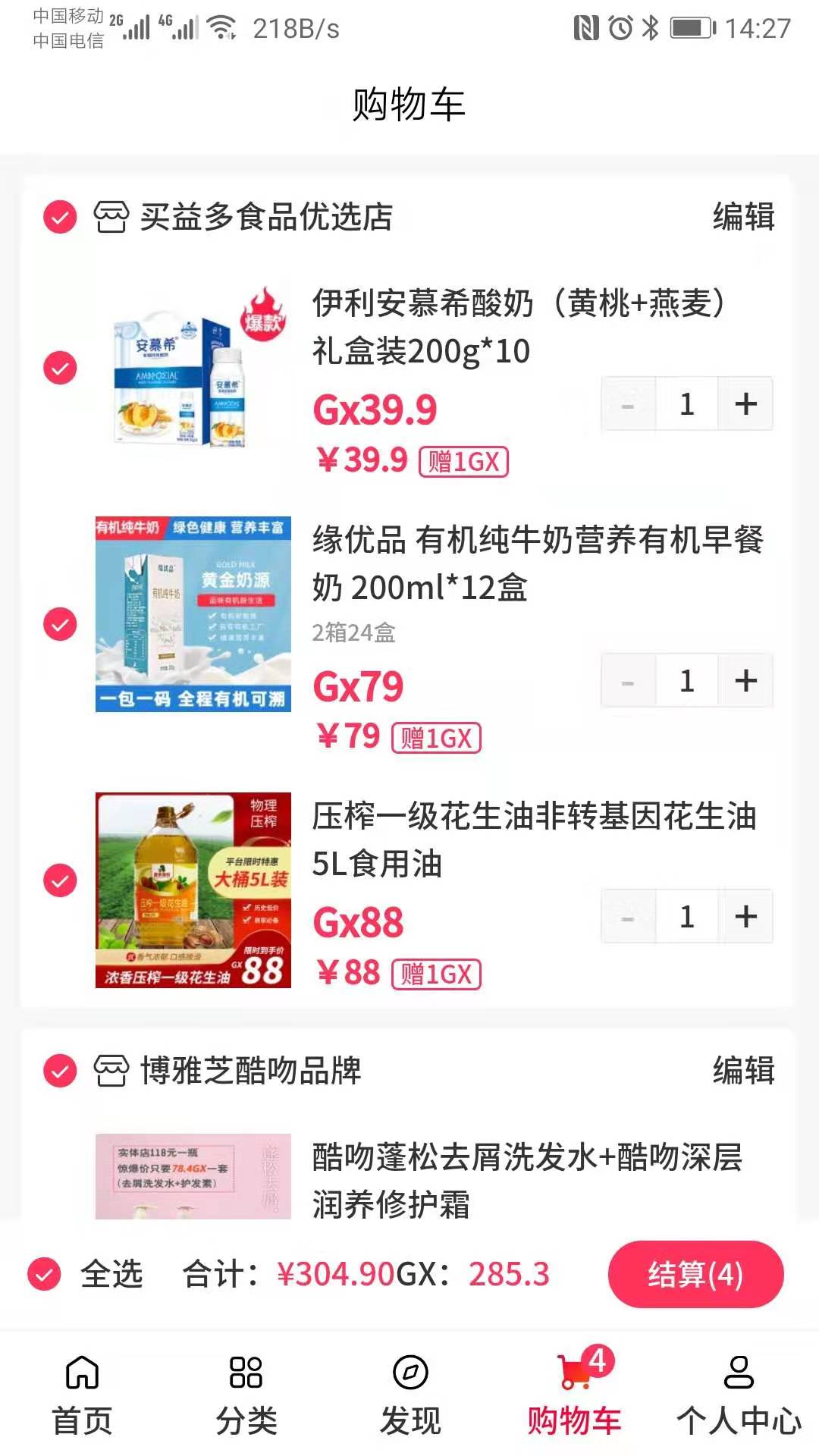The image size is (819, 1456).
Task: Deselect the 伊利安慕希酸奶 item checkbox
Action: point(60,369)
